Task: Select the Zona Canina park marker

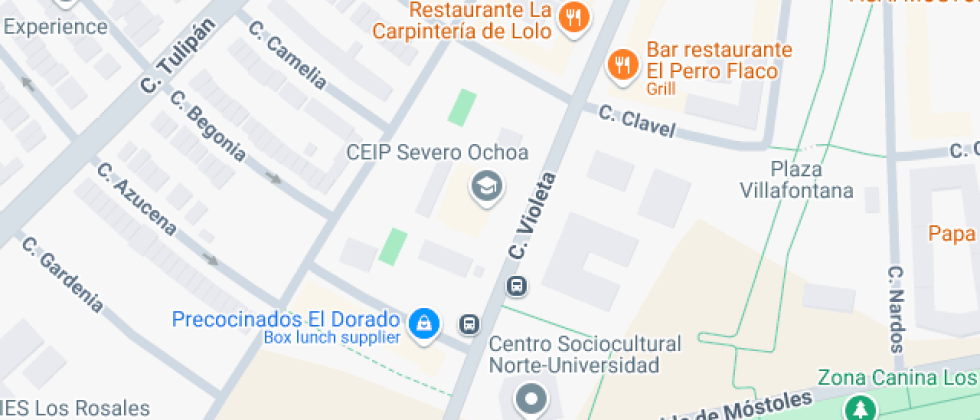Action: coord(858,407)
